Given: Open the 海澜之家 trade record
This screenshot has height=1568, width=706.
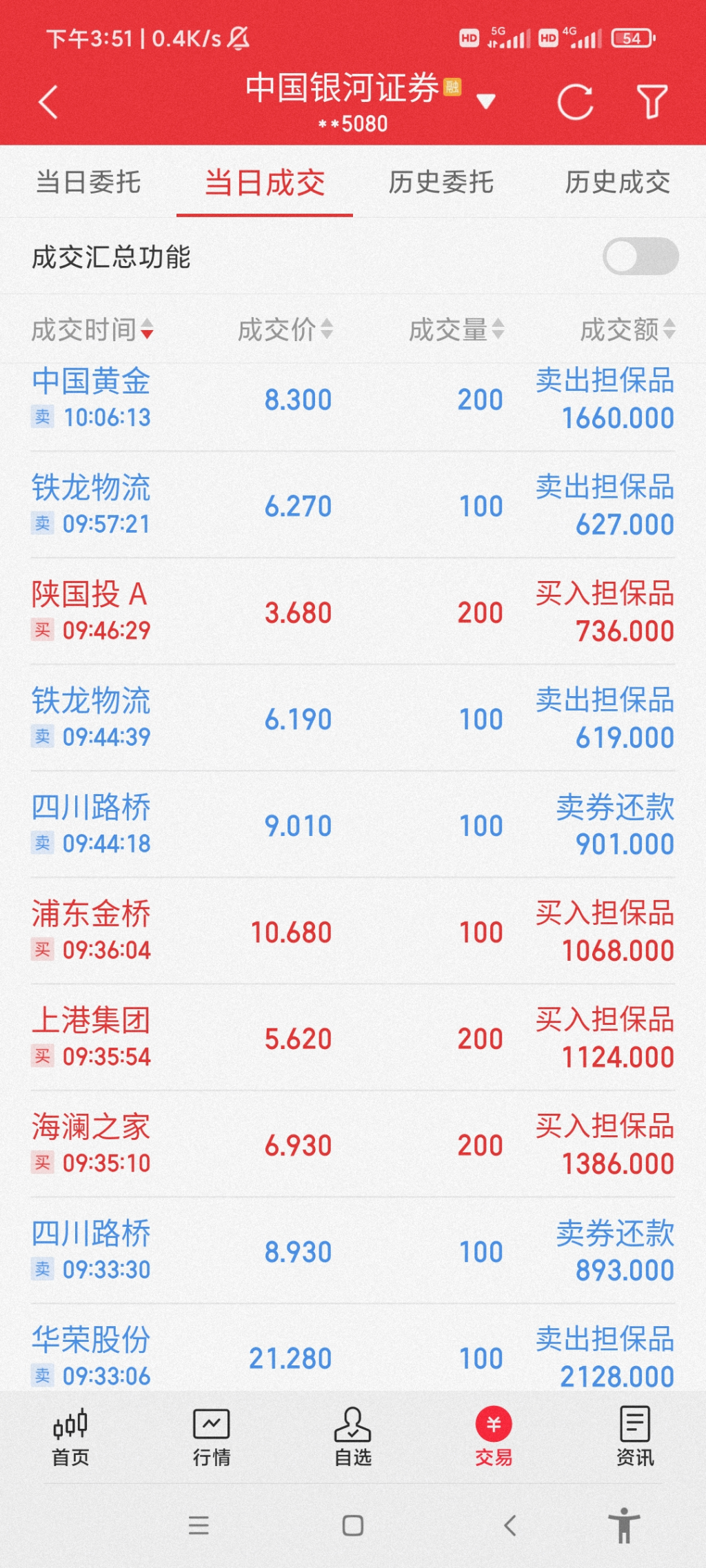Looking at the screenshot, I should [352, 1145].
